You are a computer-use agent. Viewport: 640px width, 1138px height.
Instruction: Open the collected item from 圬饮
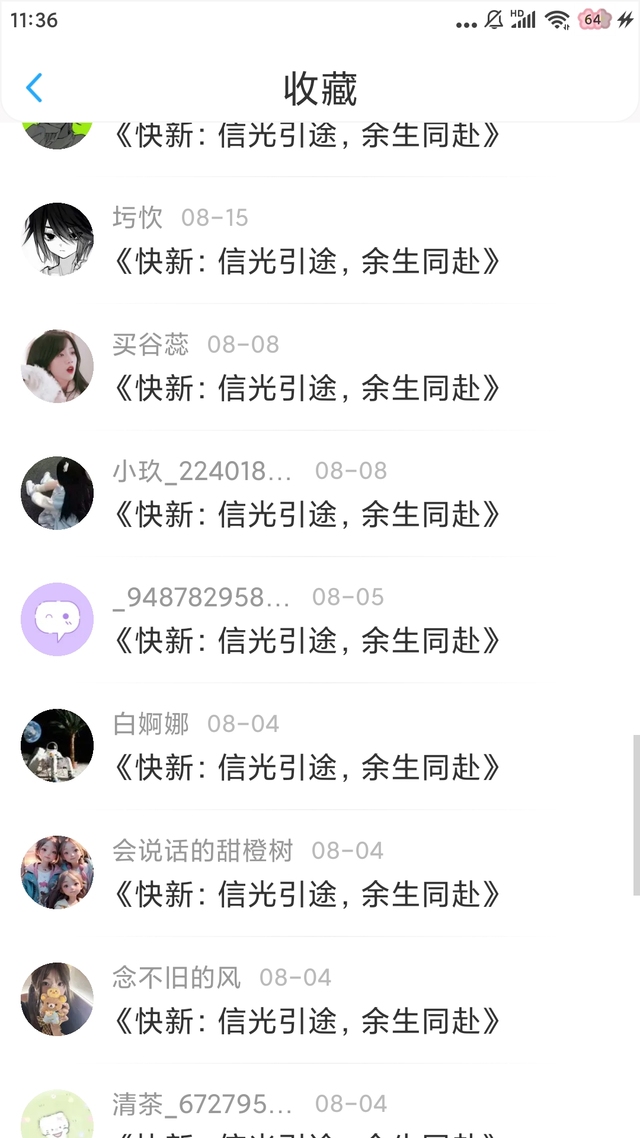(x=307, y=262)
